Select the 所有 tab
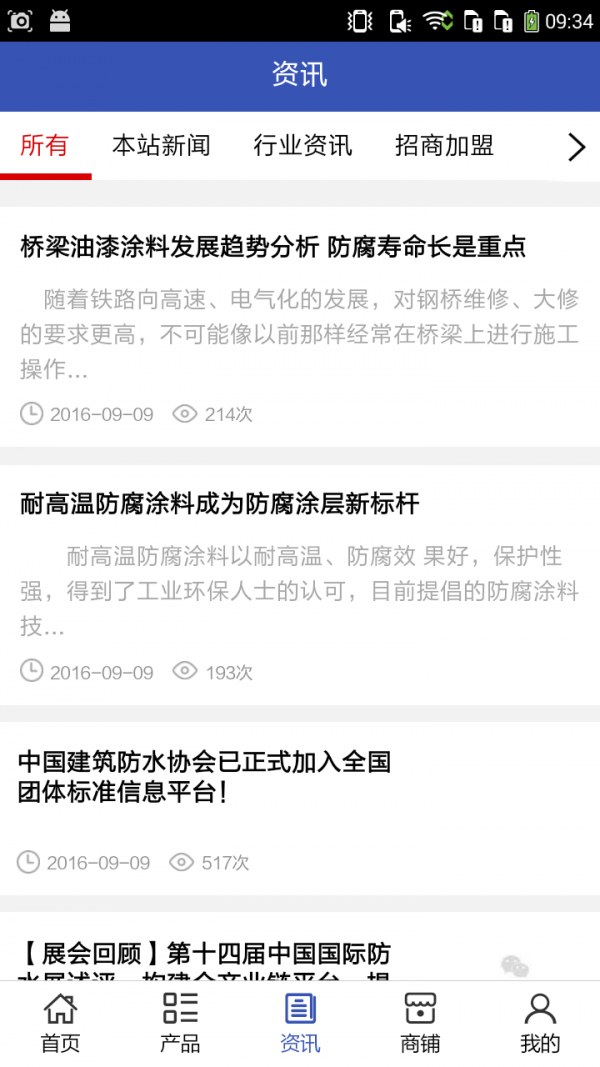The height and width of the screenshot is (1067, 600). click(x=45, y=146)
